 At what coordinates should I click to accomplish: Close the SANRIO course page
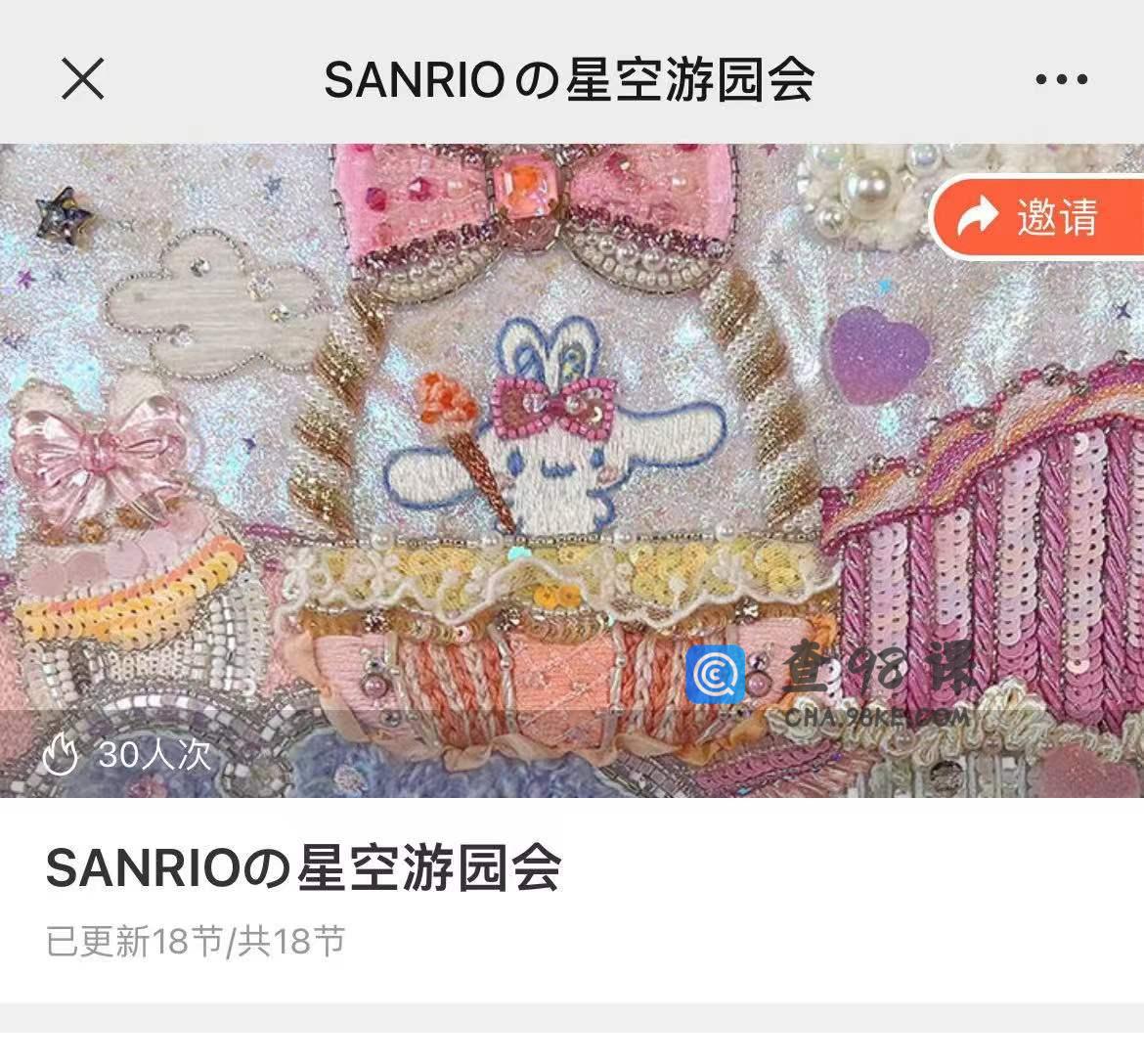(x=83, y=78)
